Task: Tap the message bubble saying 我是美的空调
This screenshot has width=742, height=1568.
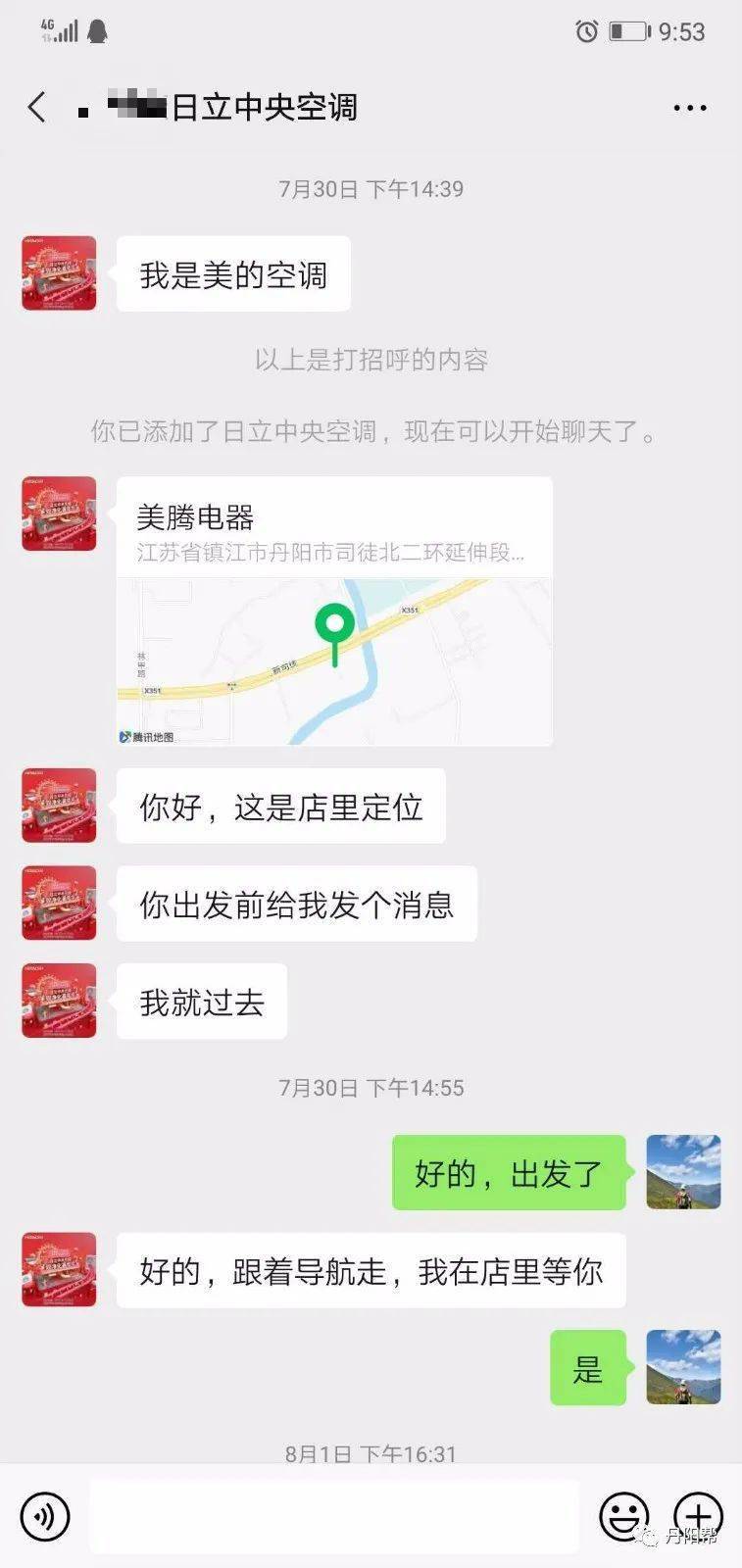Action: pyautogui.click(x=232, y=273)
